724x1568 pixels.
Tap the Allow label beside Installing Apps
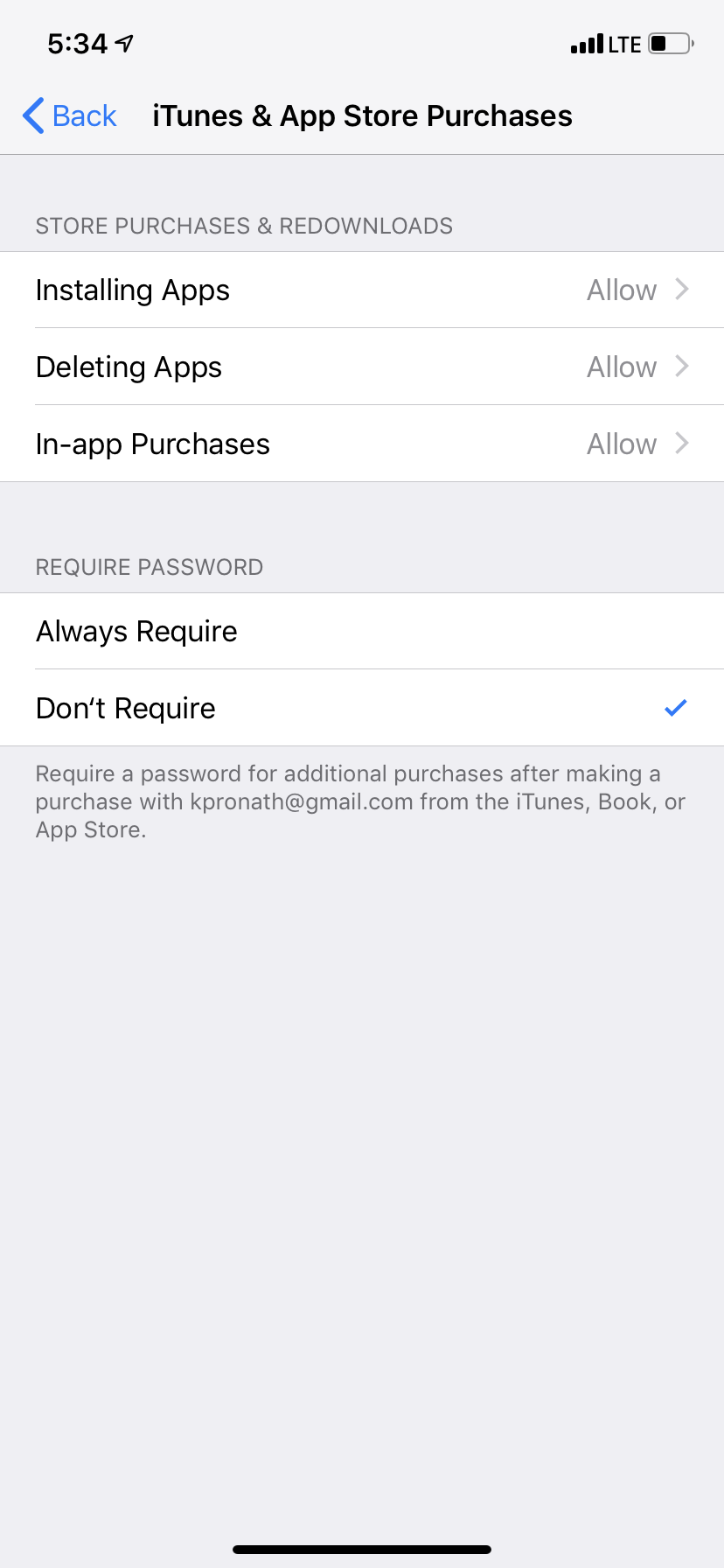(621, 290)
